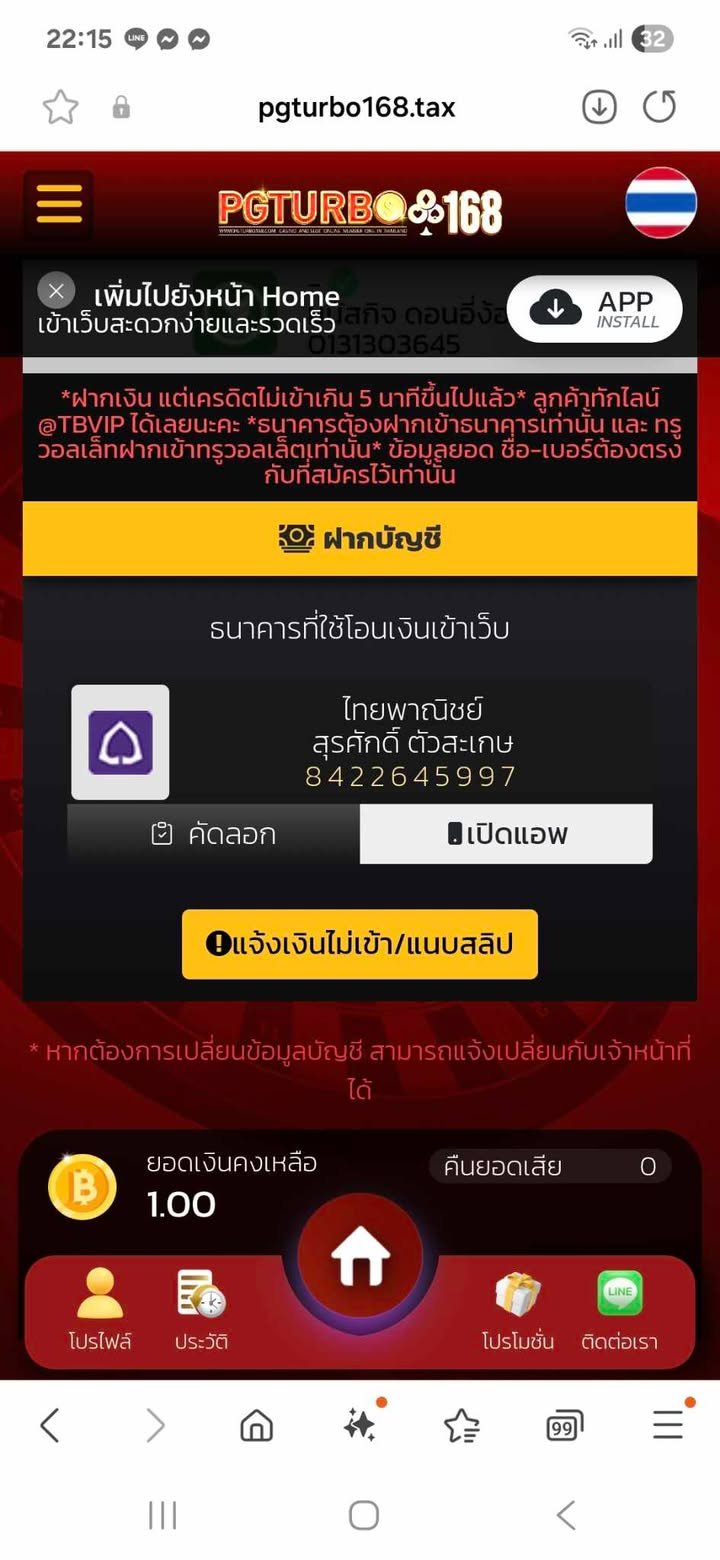Dismiss the add-to-Home banner

click(x=56, y=291)
